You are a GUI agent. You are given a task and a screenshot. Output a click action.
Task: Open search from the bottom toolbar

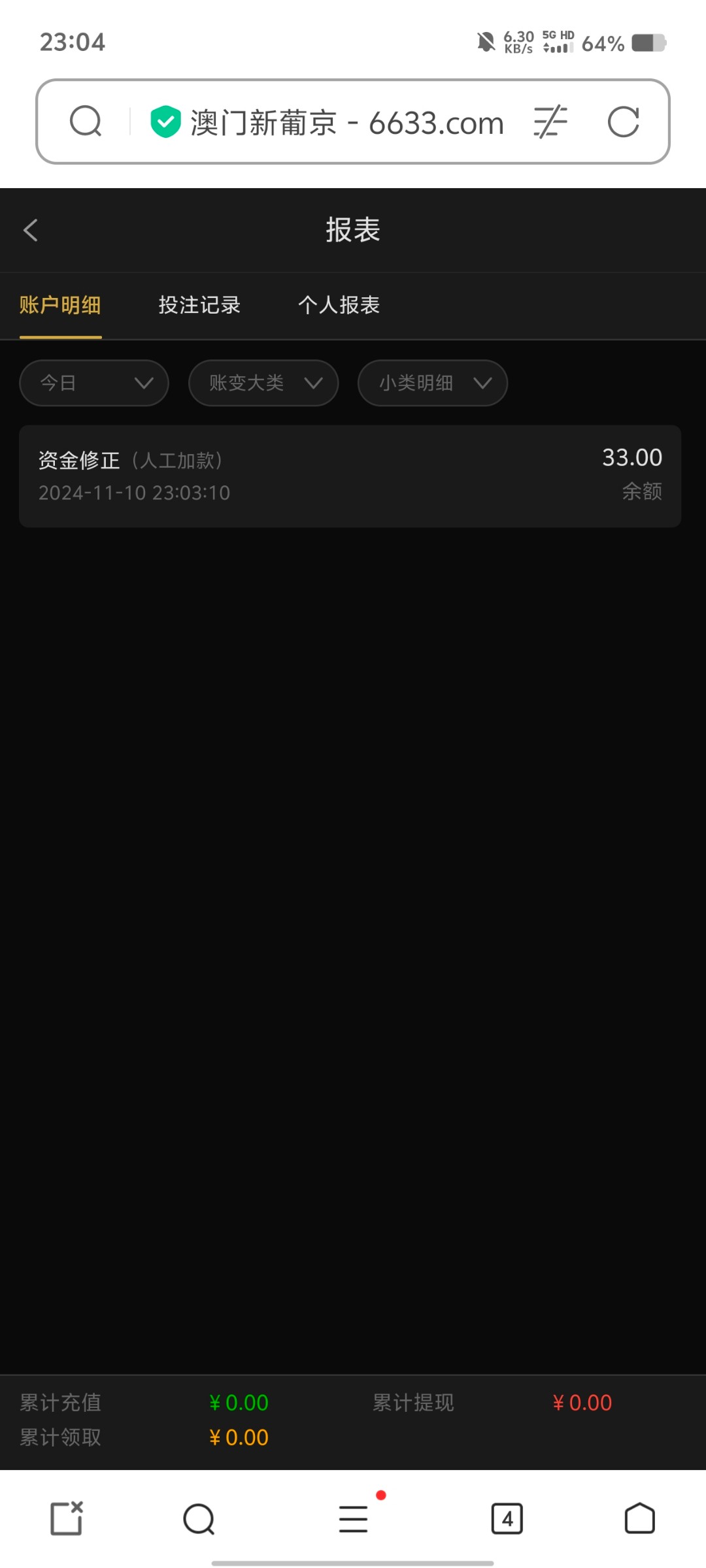click(199, 1518)
